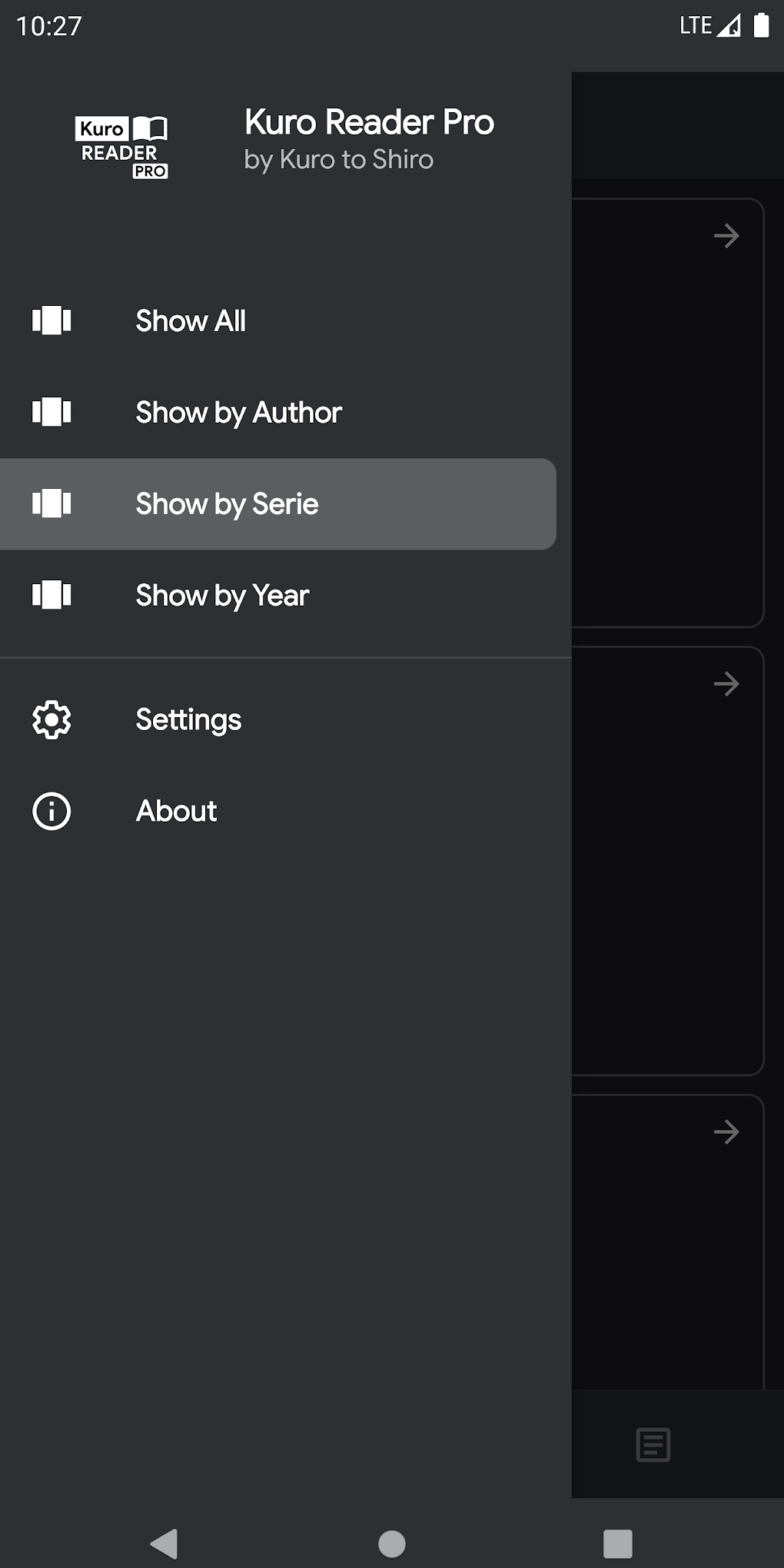Tap the About info icon
The height and width of the screenshot is (1568, 784).
50,811
